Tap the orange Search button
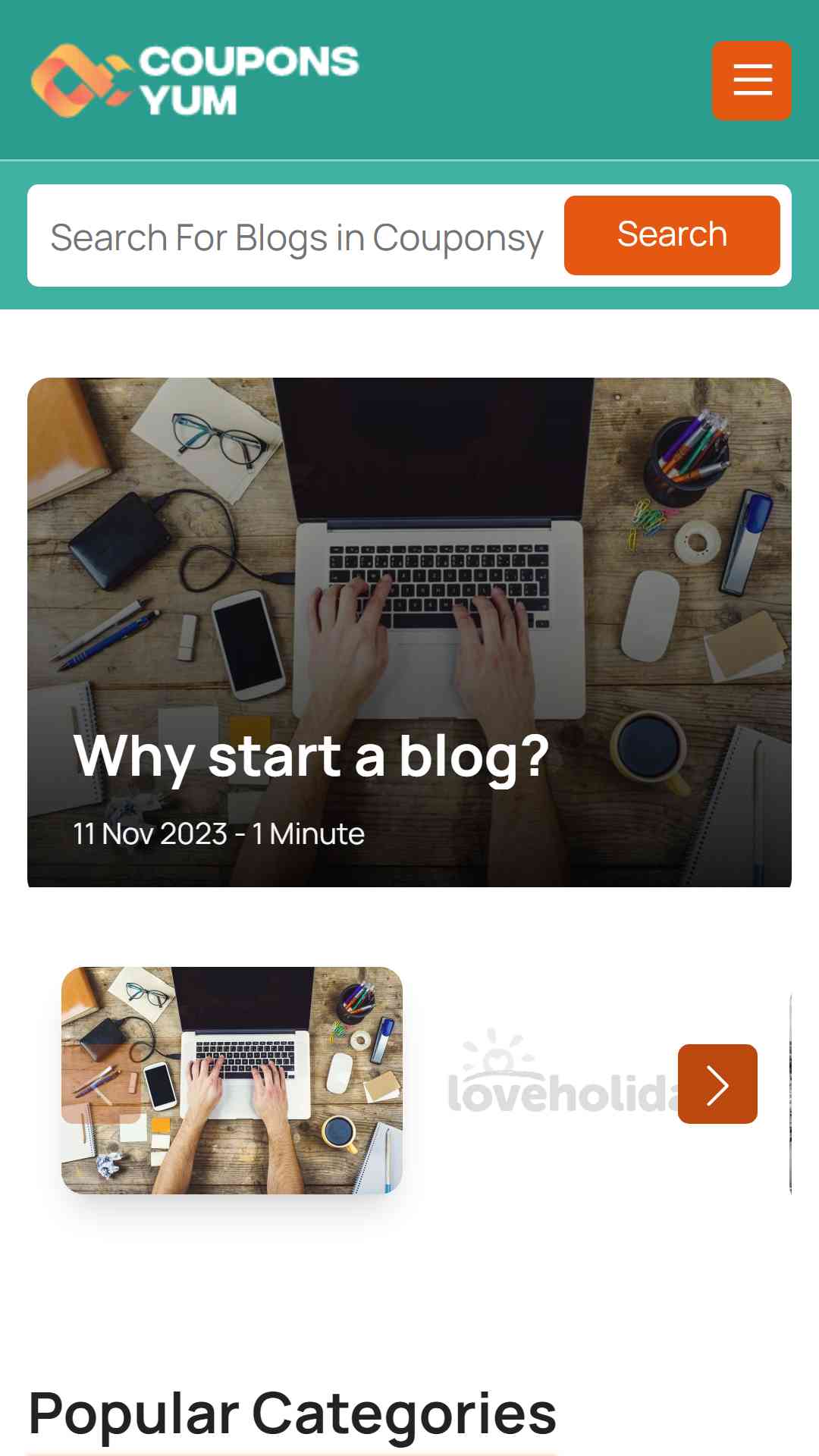 (672, 235)
